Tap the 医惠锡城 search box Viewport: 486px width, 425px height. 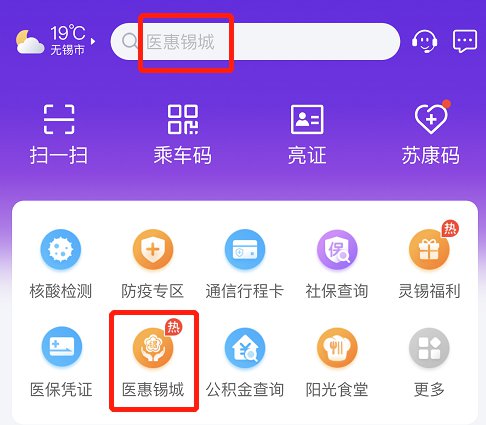255,42
